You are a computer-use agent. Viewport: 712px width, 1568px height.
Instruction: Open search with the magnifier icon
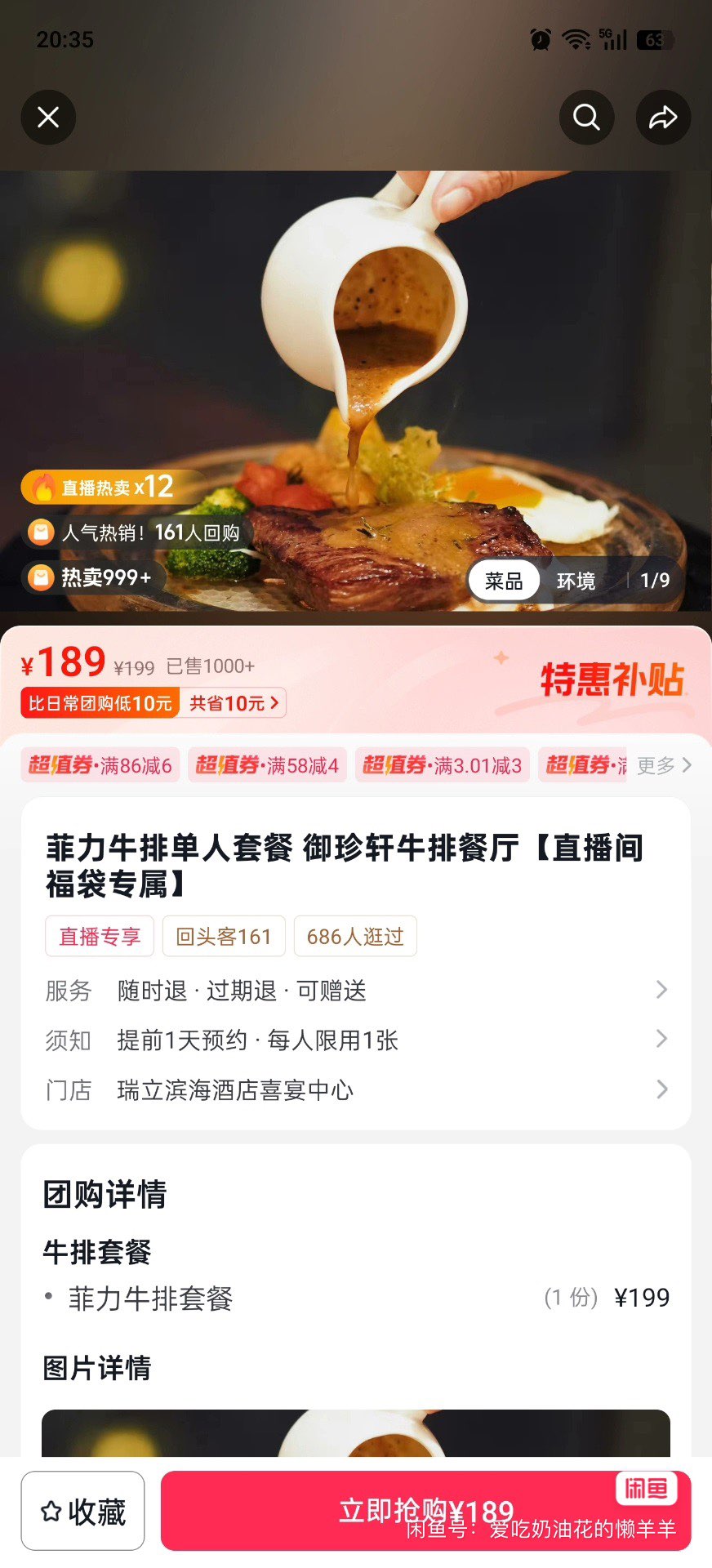(586, 118)
